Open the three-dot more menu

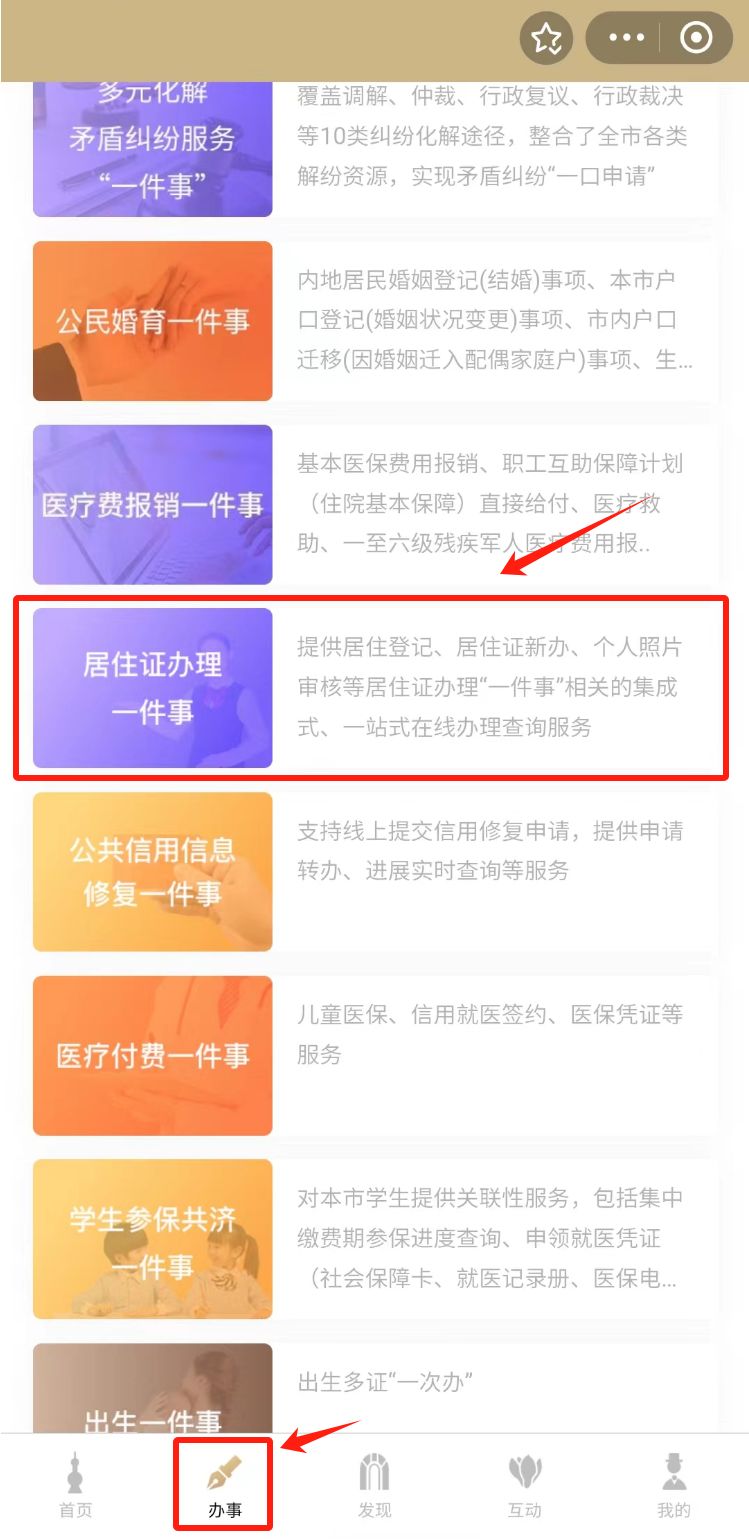click(627, 38)
